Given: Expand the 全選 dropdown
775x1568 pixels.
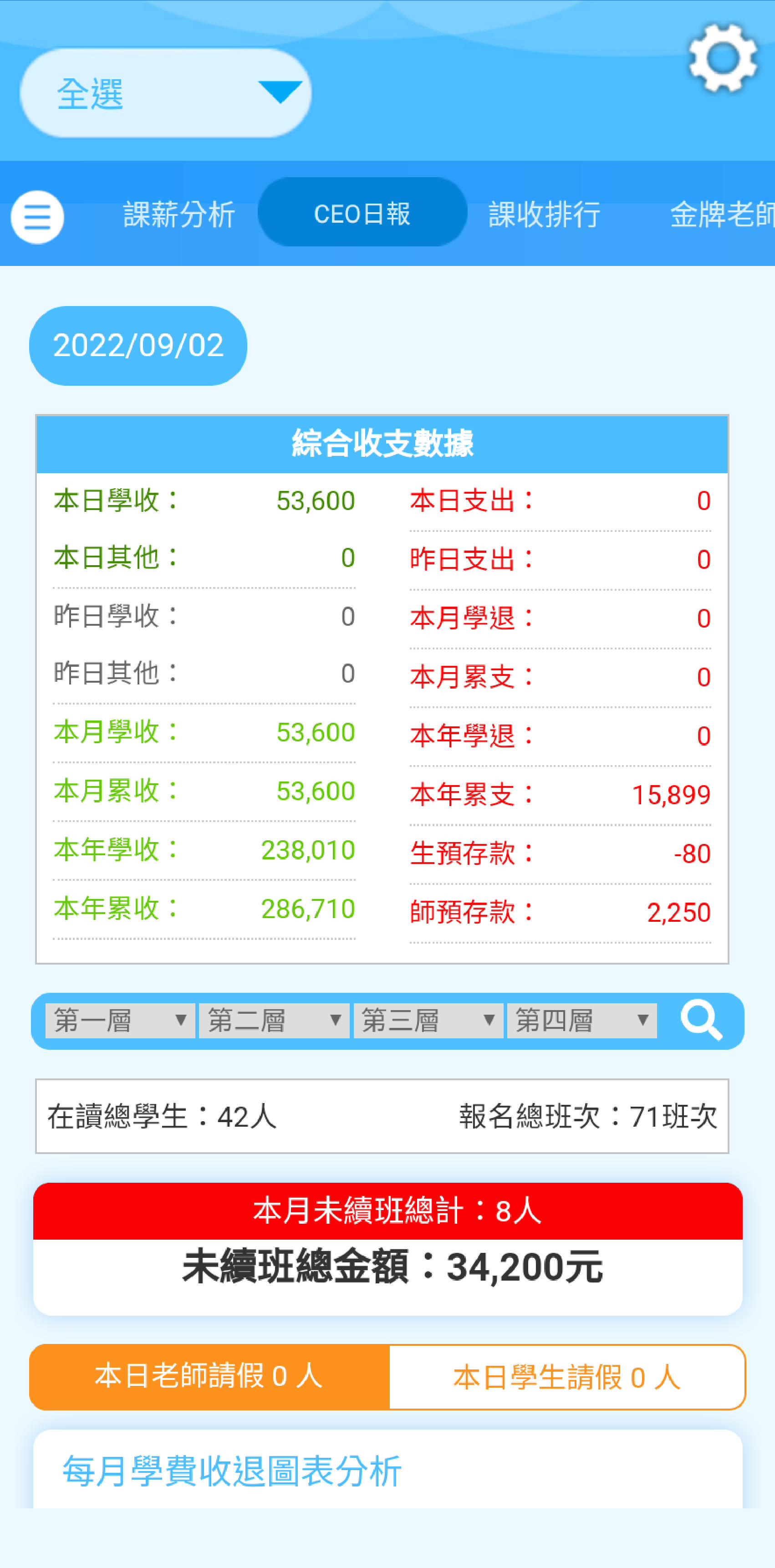Looking at the screenshot, I should (x=166, y=93).
